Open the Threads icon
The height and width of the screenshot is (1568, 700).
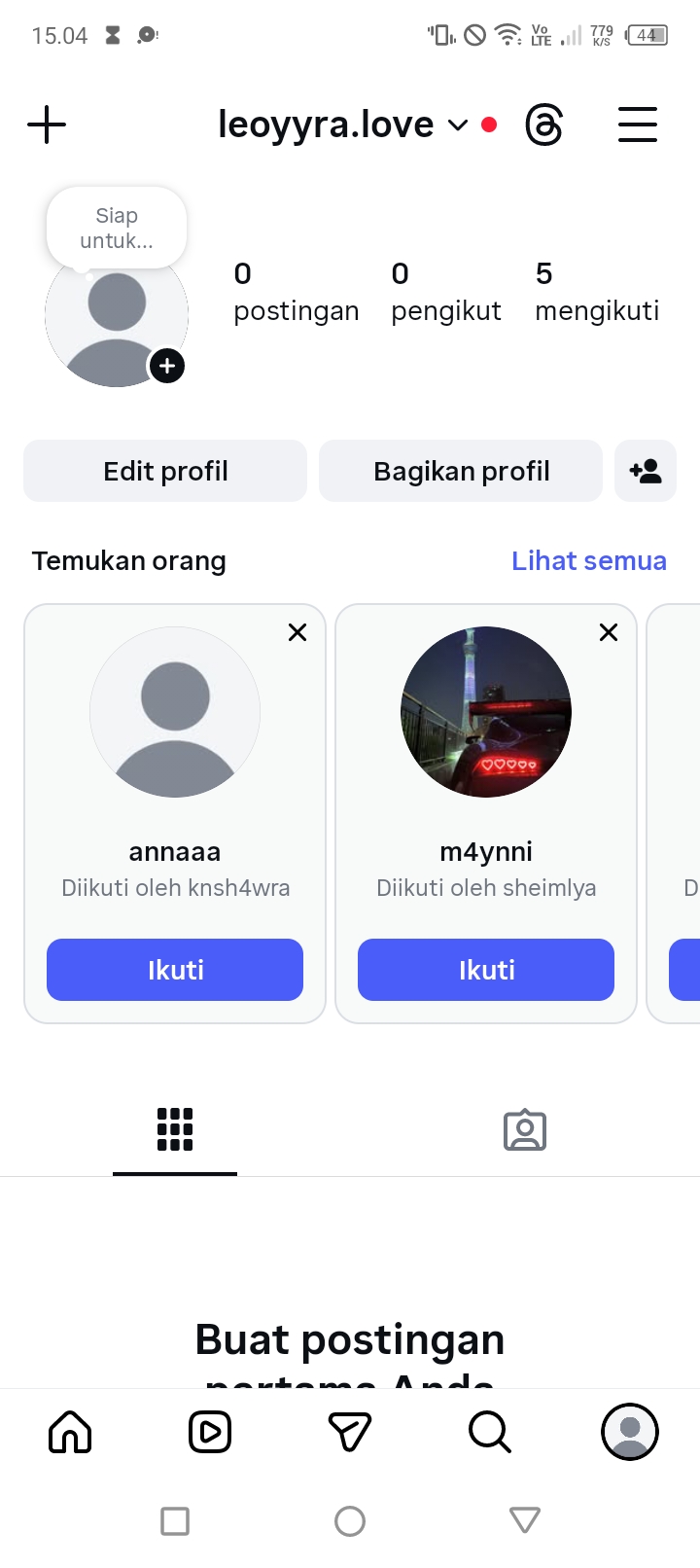click(x=543, y=125)
